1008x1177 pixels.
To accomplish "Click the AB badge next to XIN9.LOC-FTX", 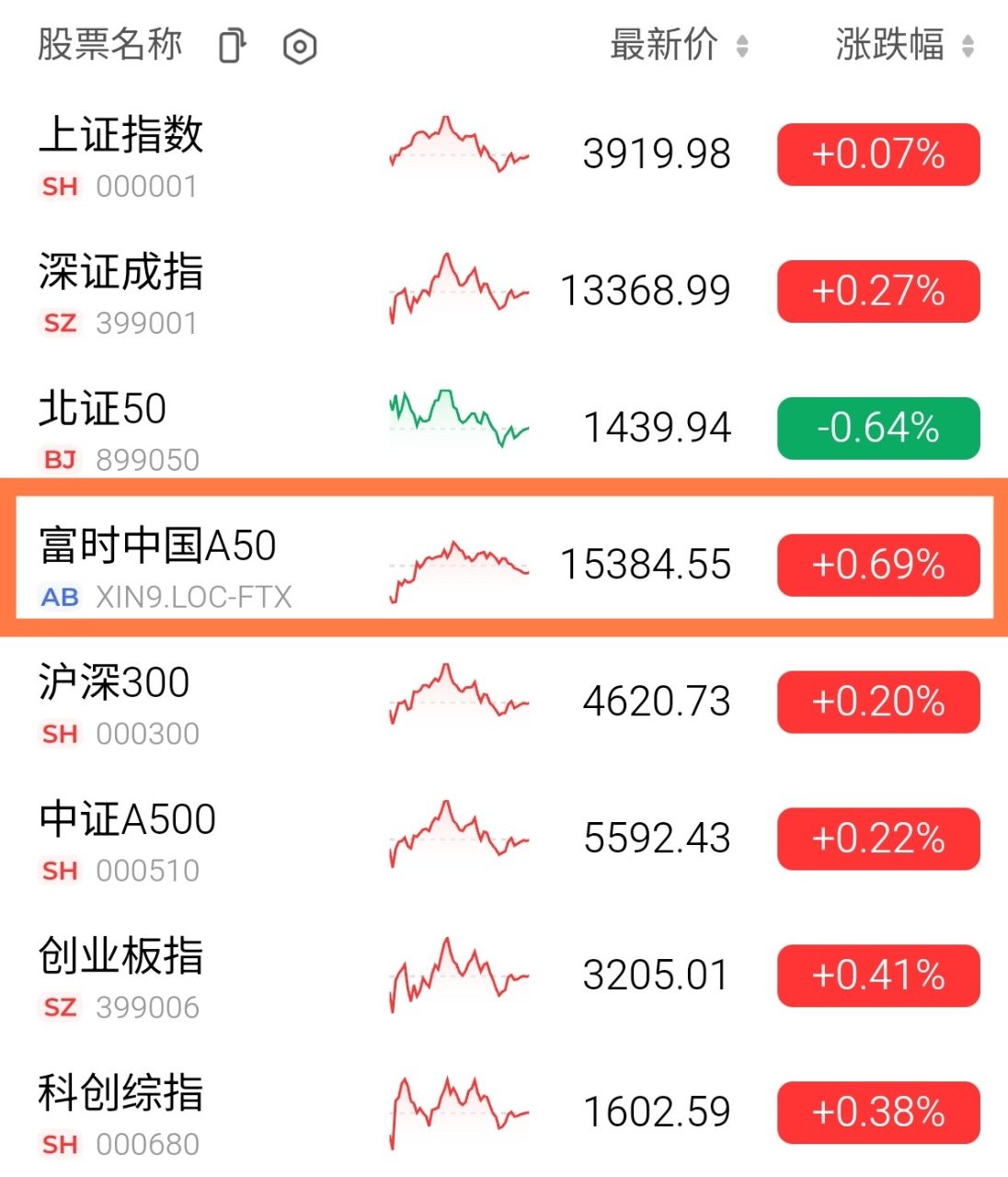I will coord(59,598).
